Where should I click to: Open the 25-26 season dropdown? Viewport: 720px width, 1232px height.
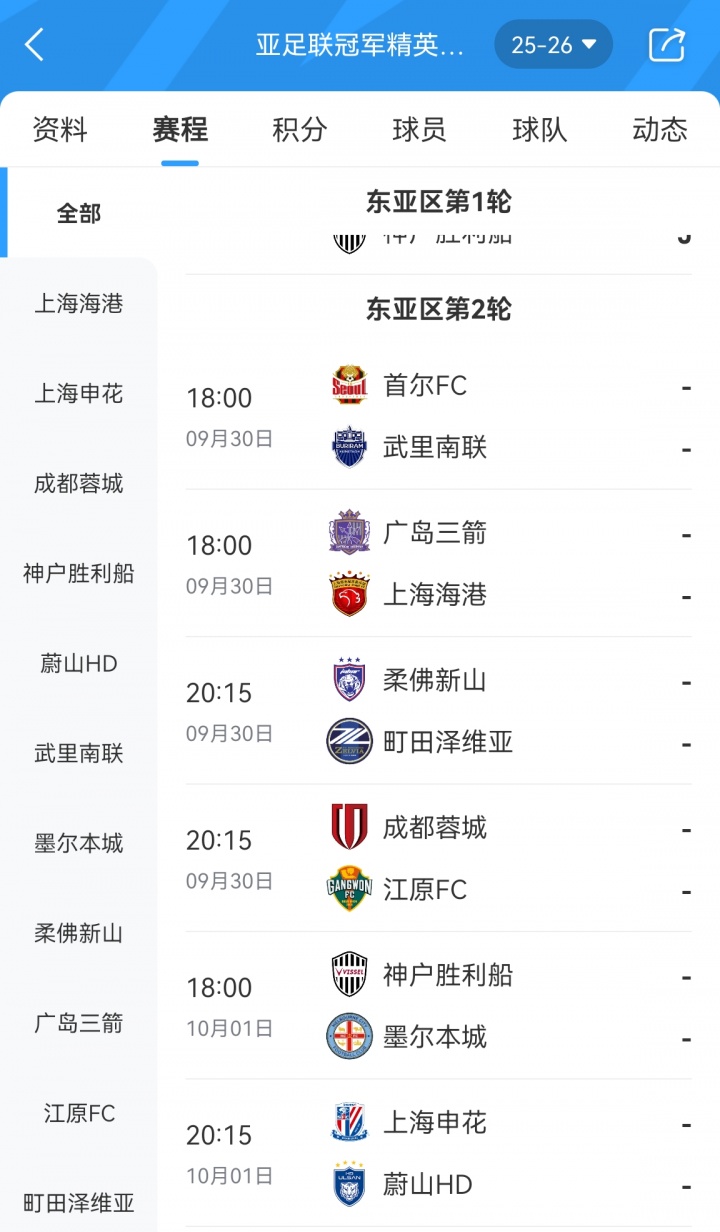point(553,45)
